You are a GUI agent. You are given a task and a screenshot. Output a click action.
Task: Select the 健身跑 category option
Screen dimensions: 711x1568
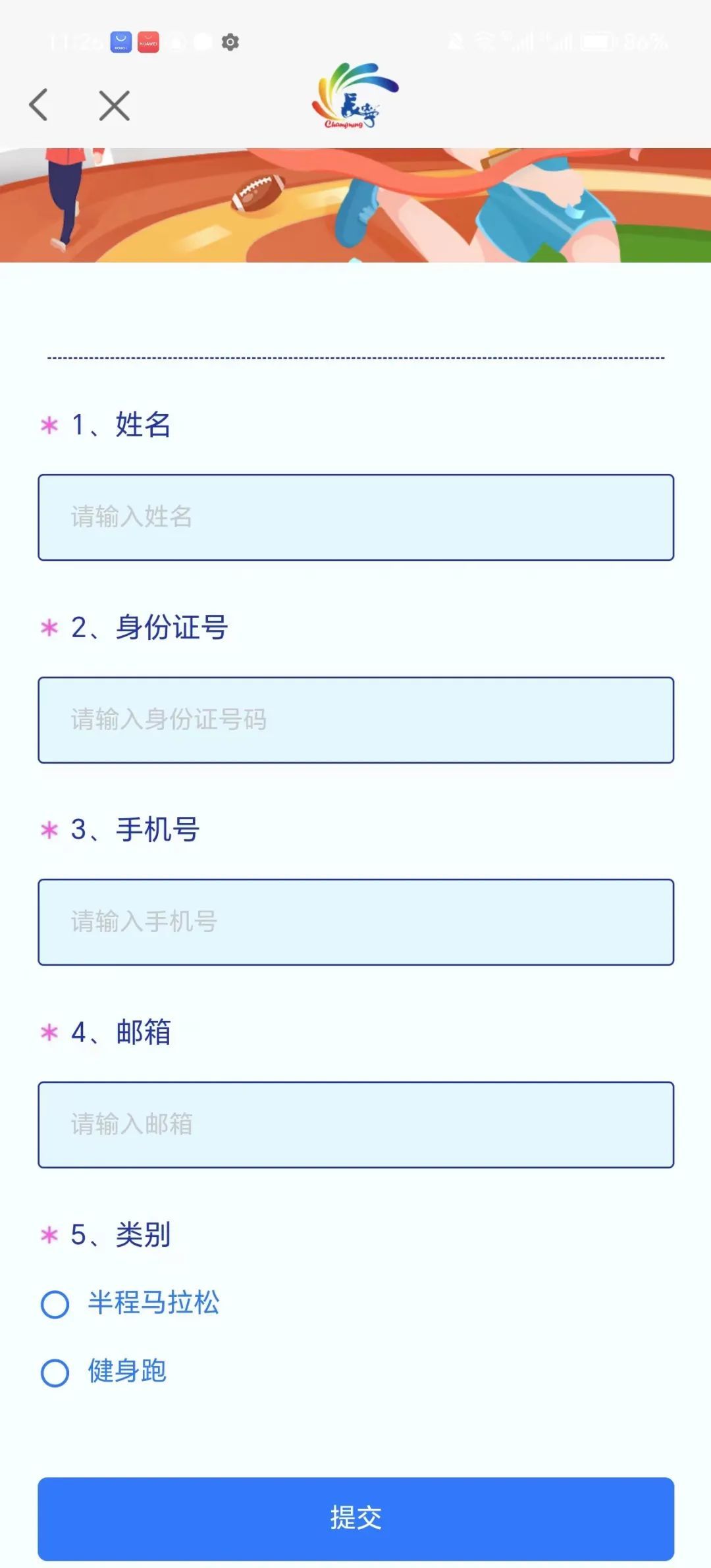55,1372
